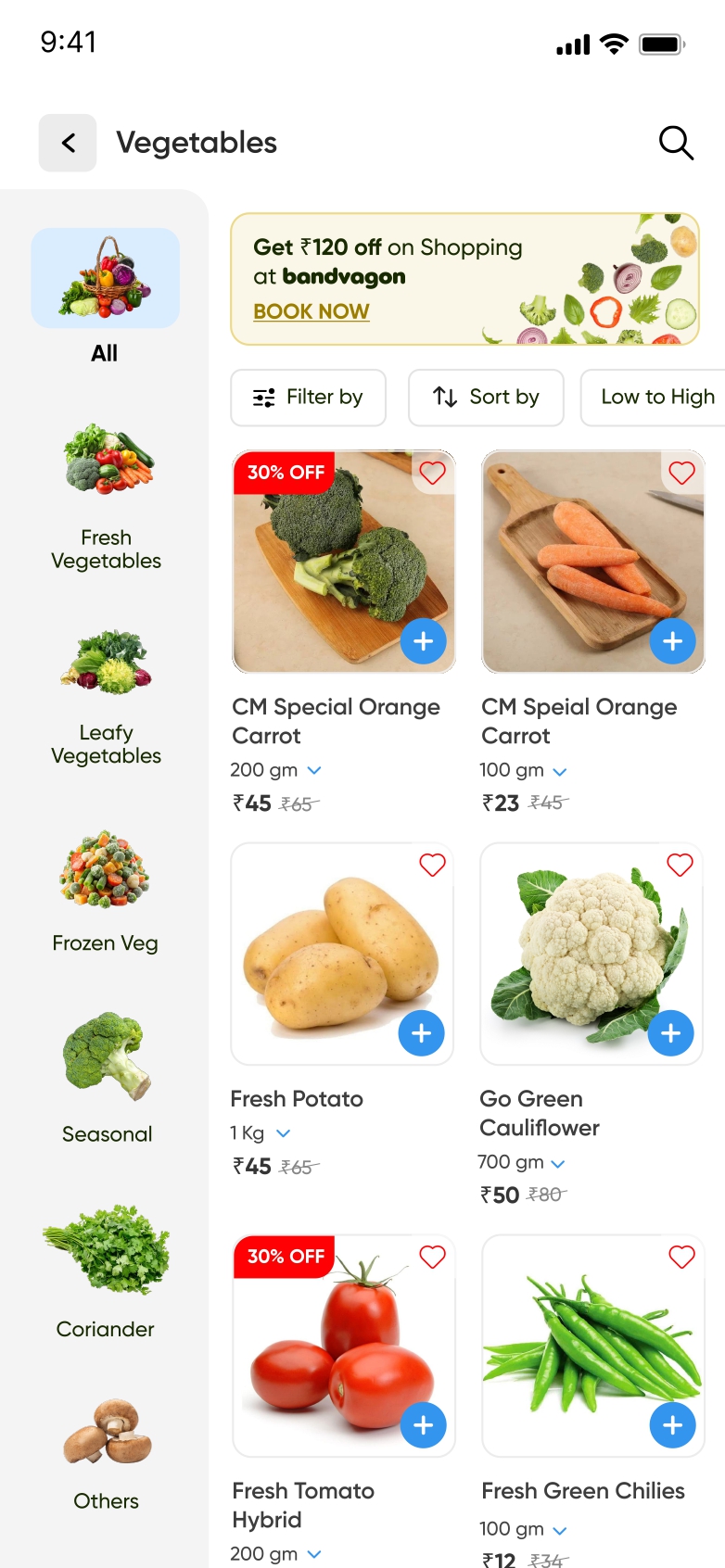This screenshot has width=725, height=1568.
Task: Tap BOOK NOW in the bandvagon banner
Action: pos(311,312)
